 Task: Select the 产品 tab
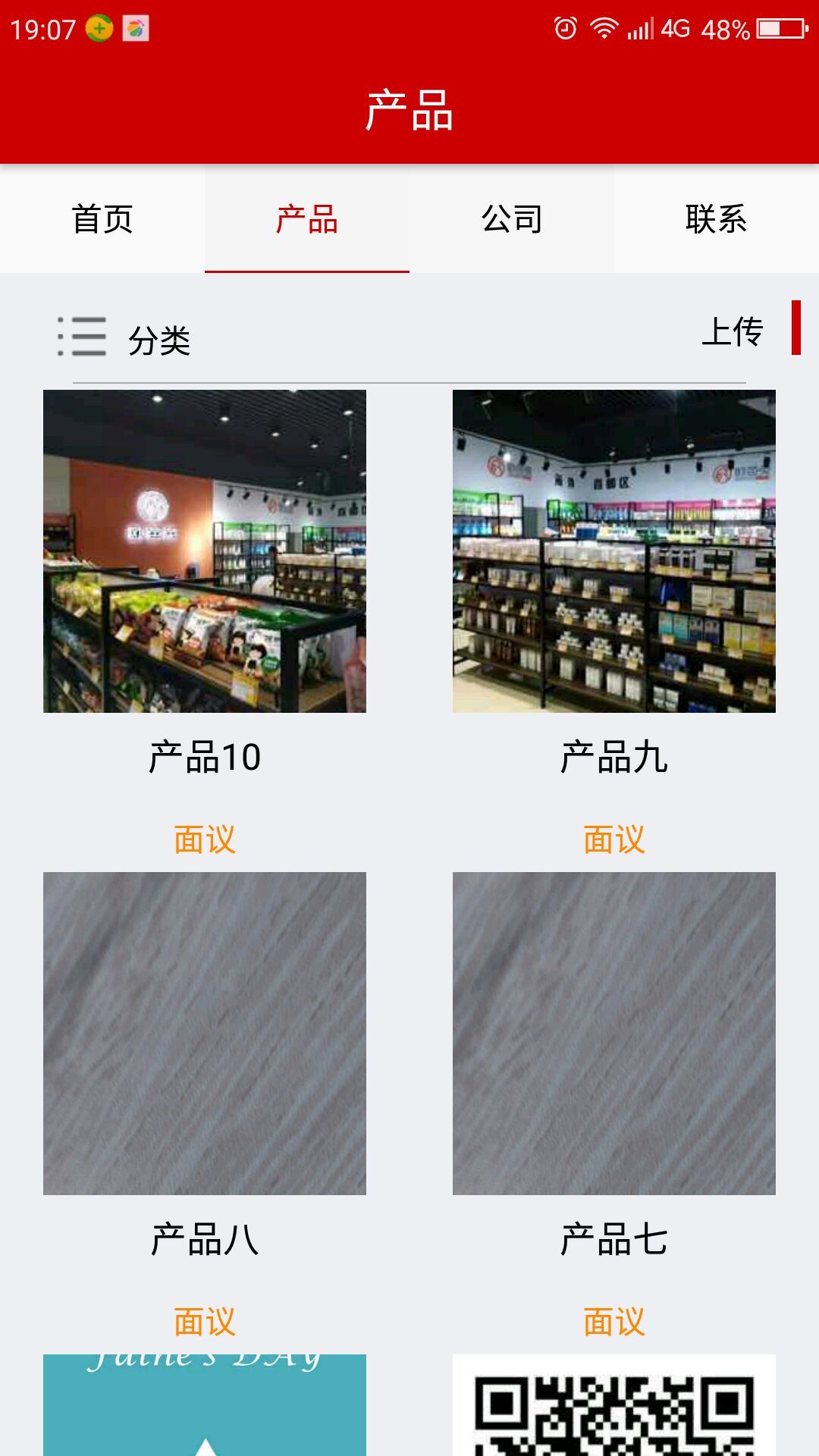click(307, 219)
